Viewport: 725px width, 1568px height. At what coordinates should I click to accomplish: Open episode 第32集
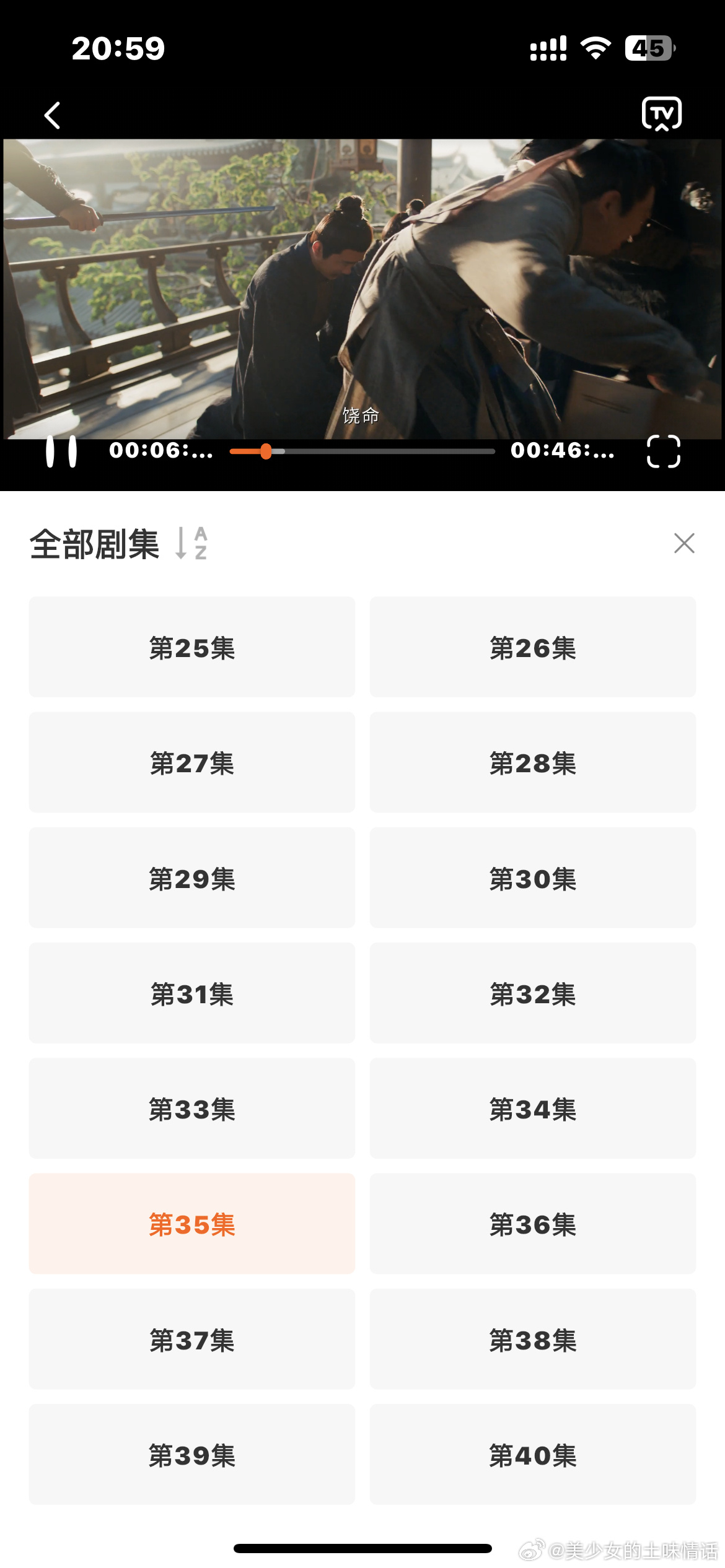coord(534,994)
